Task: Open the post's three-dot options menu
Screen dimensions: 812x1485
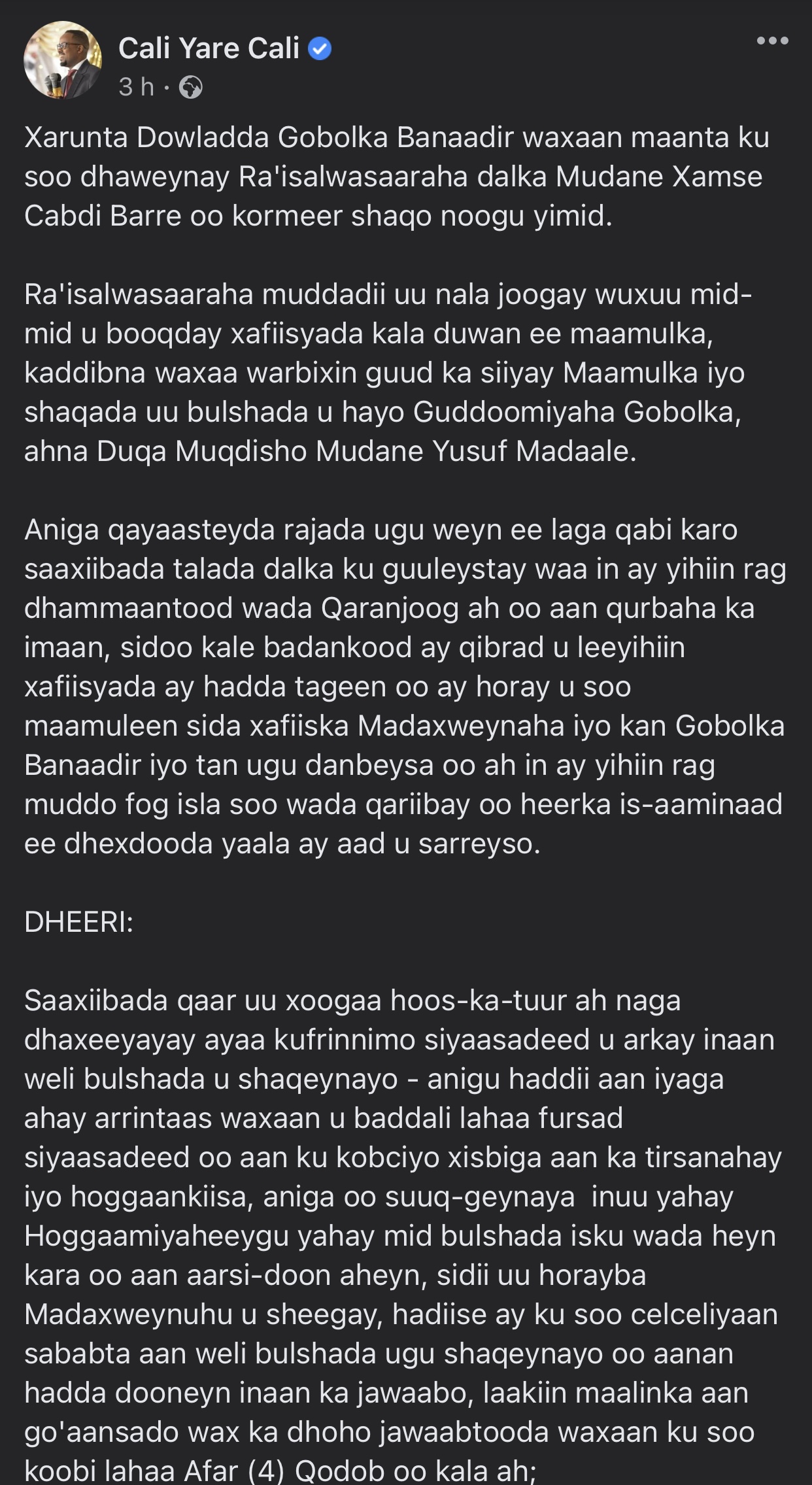Action: coord(772,41)
